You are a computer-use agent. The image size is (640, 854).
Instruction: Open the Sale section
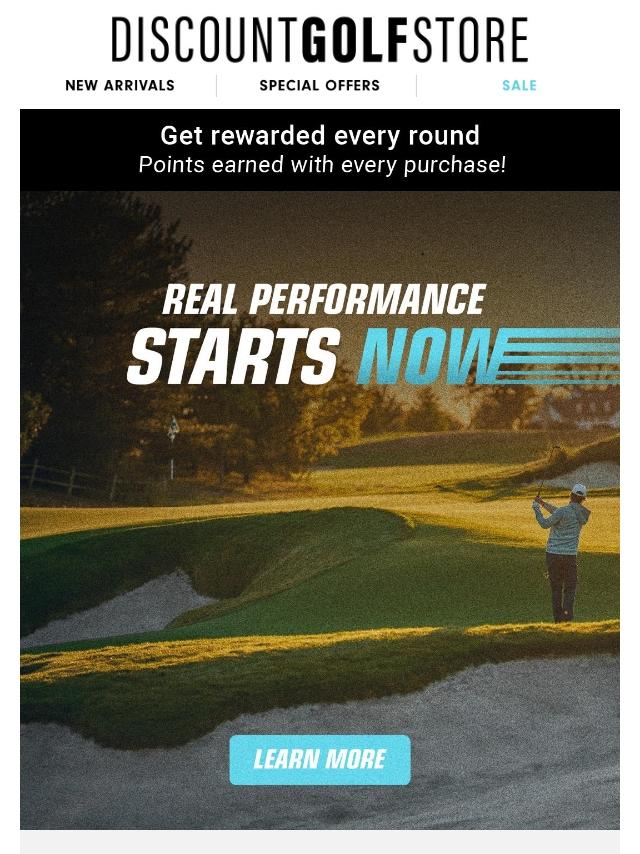coord(519,85)
